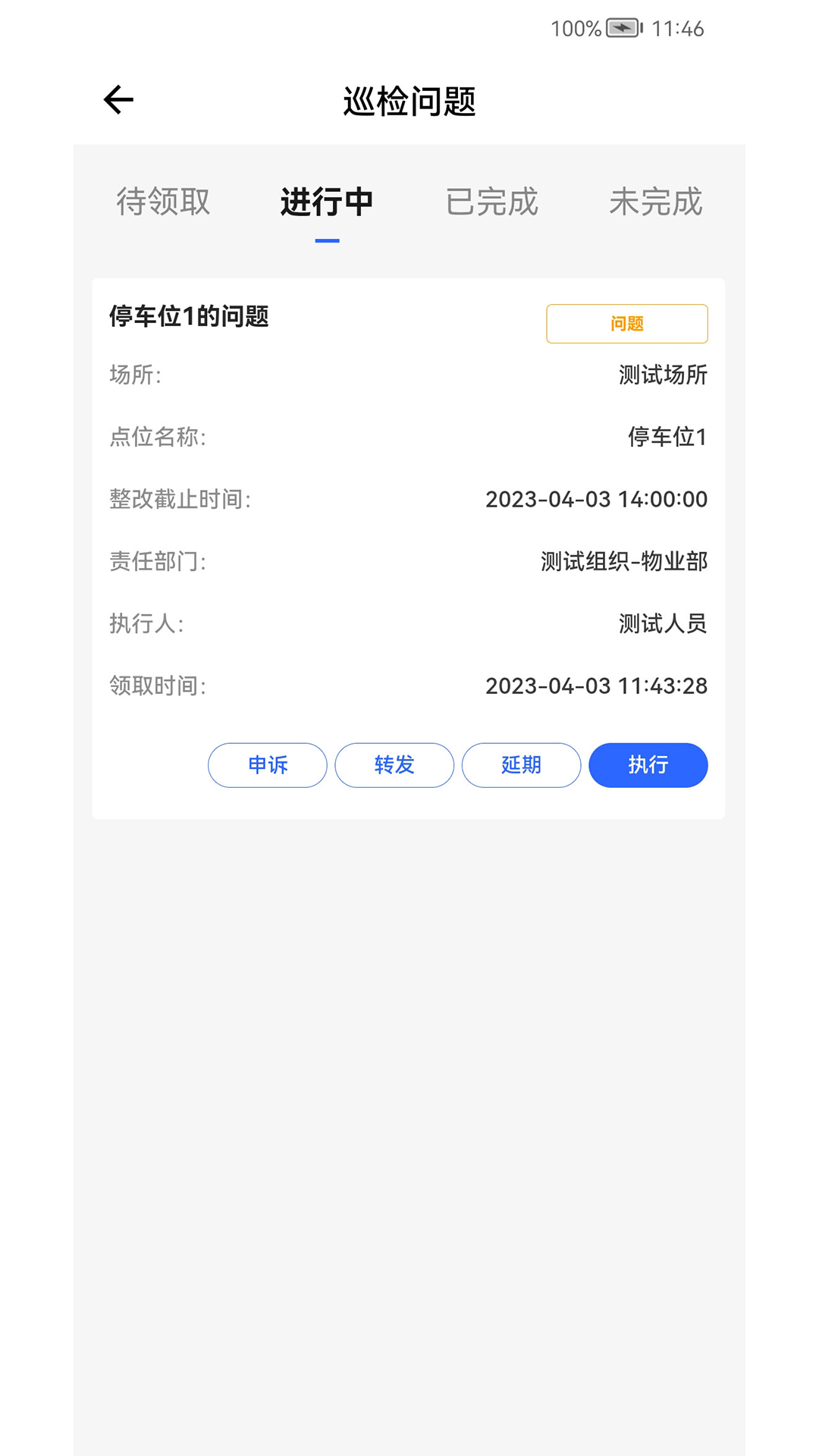Tap the 延期 button to postpone
819x1456 pixels.
tap(522, 765)
